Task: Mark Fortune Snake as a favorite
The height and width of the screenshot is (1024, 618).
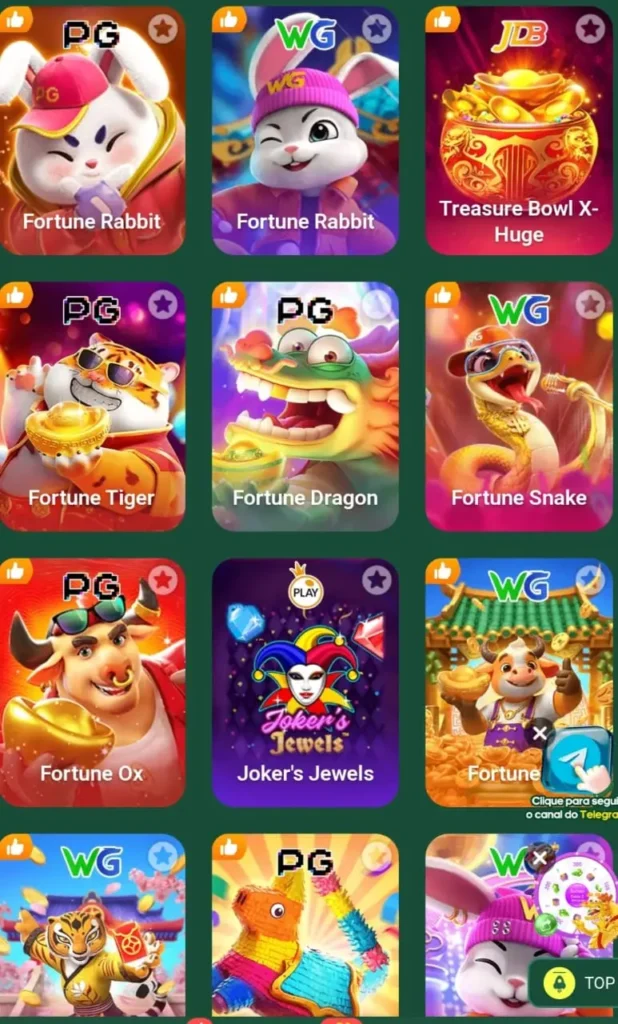Action: click(590, 304)
